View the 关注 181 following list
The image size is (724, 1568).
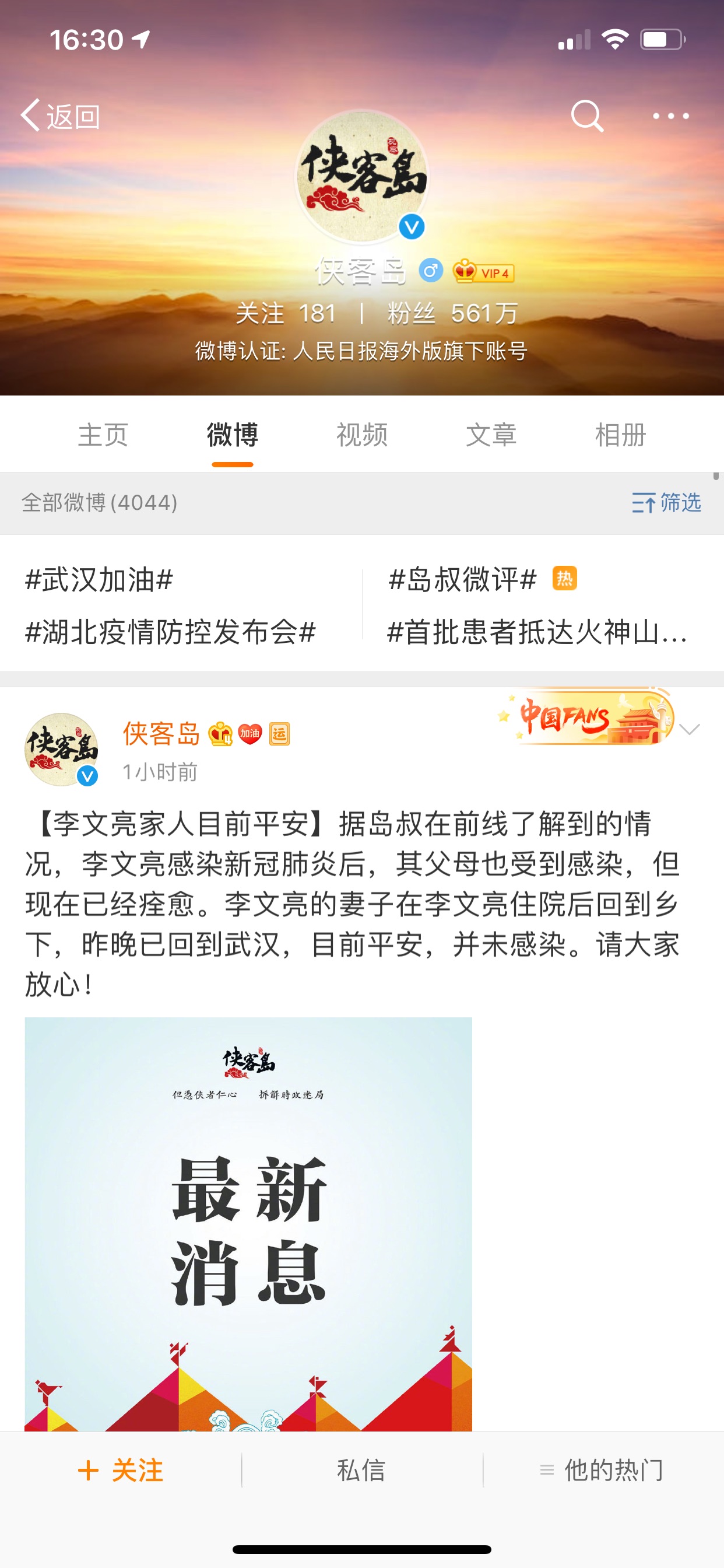pyautogui.click(x=286, y=313)
